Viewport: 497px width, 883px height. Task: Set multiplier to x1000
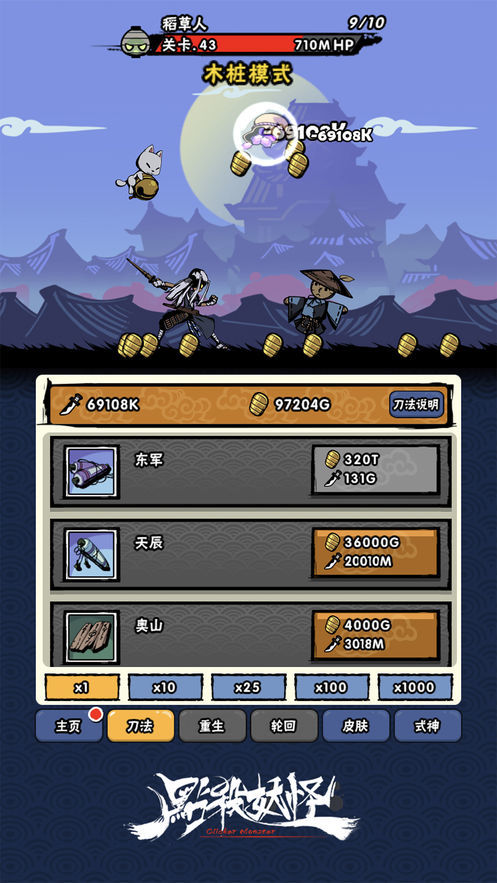pyautogui.click(x=415, y=687)
